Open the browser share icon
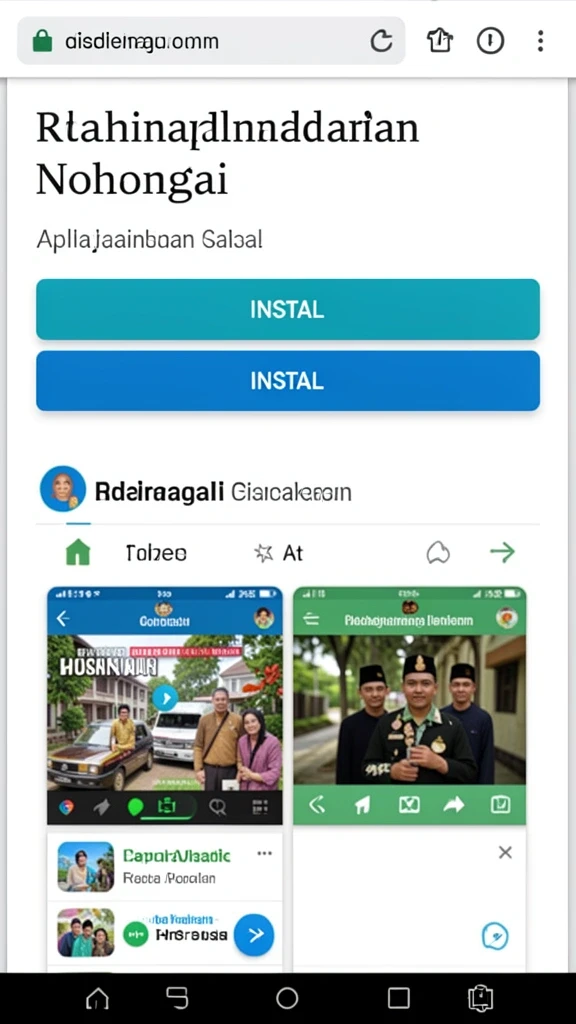 click(x=440, y=41)
